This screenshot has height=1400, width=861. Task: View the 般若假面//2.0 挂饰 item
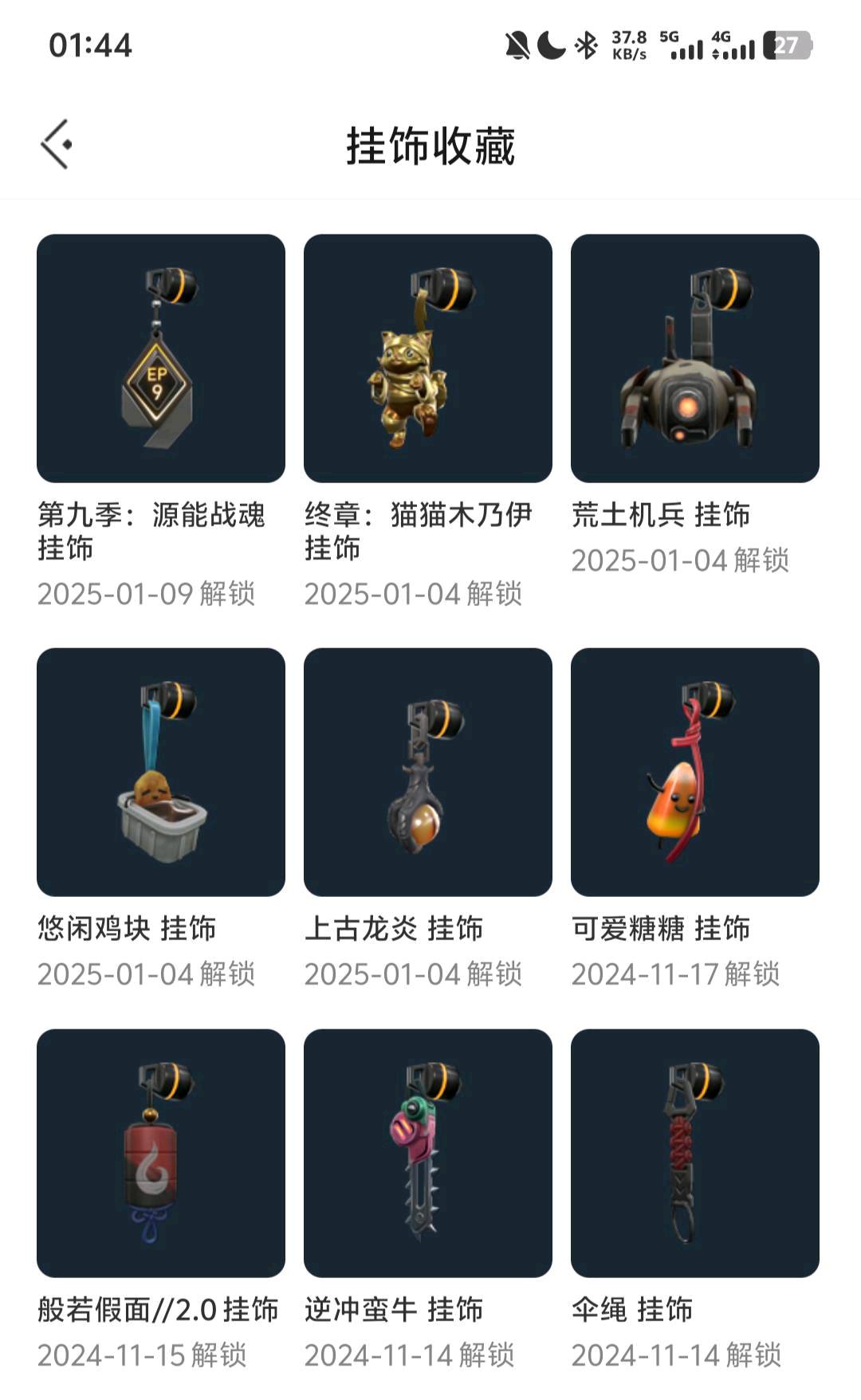[x=160, y=1153]
